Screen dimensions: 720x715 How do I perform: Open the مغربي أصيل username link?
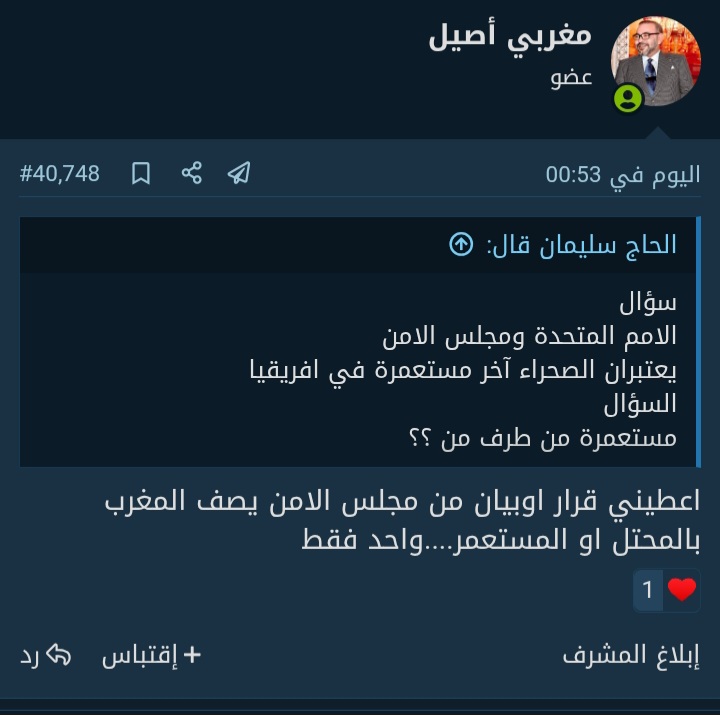point(510,35)
